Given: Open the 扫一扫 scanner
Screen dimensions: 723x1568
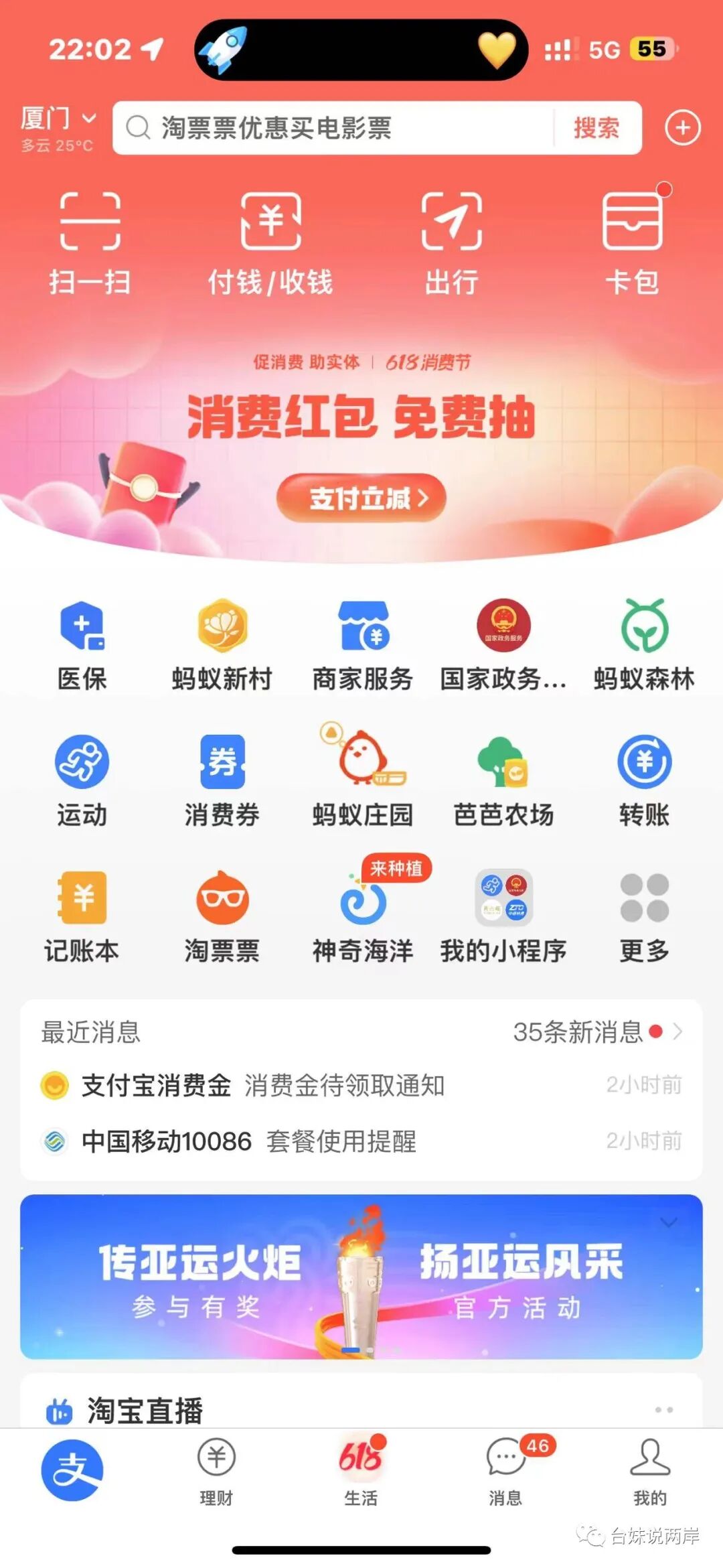Looking at the screenshot, I should click(x=90, y=242).
